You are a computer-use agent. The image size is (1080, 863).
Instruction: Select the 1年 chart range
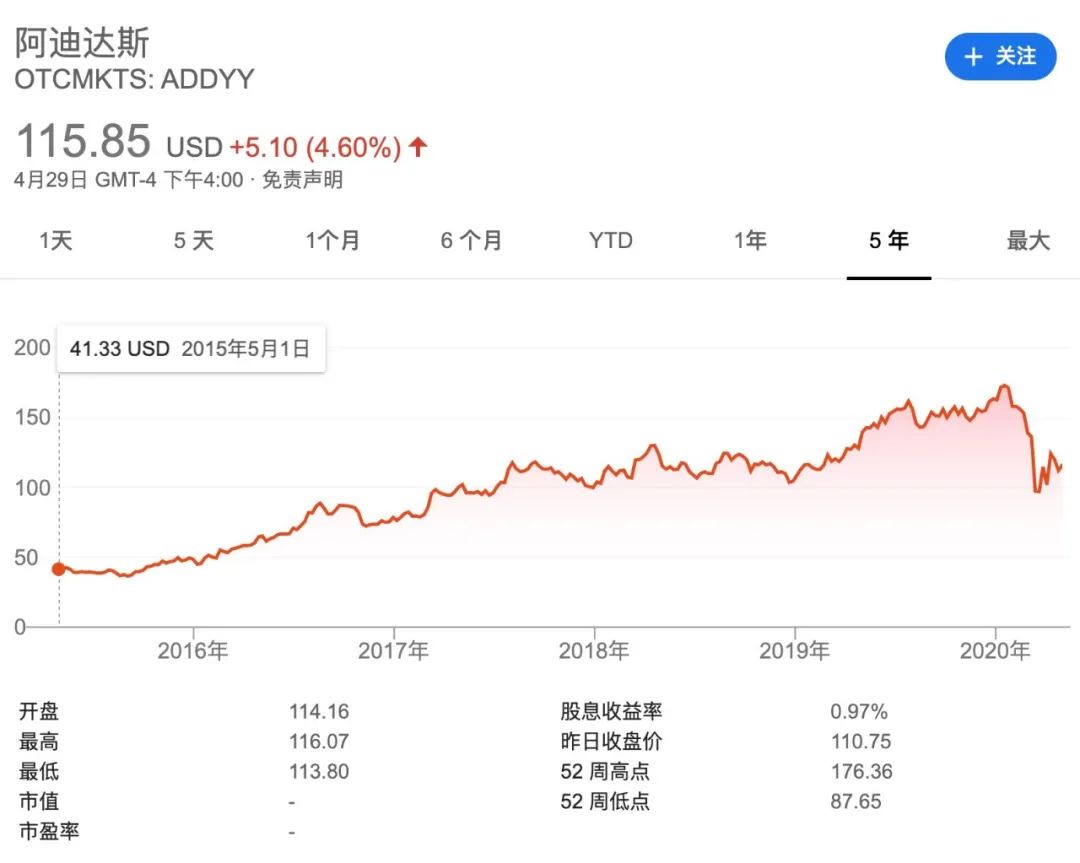750,241
